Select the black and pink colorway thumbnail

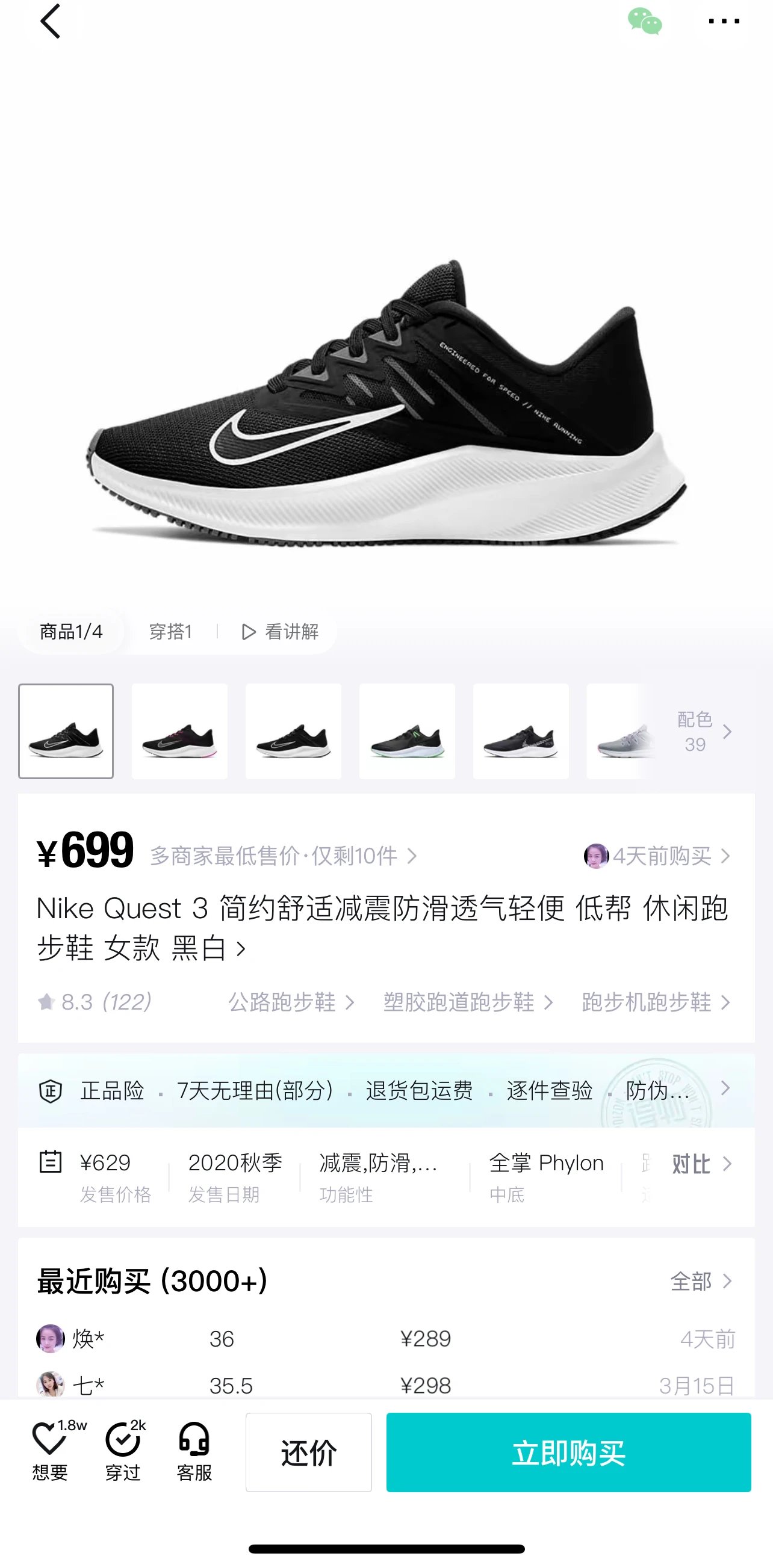point(179,731)
